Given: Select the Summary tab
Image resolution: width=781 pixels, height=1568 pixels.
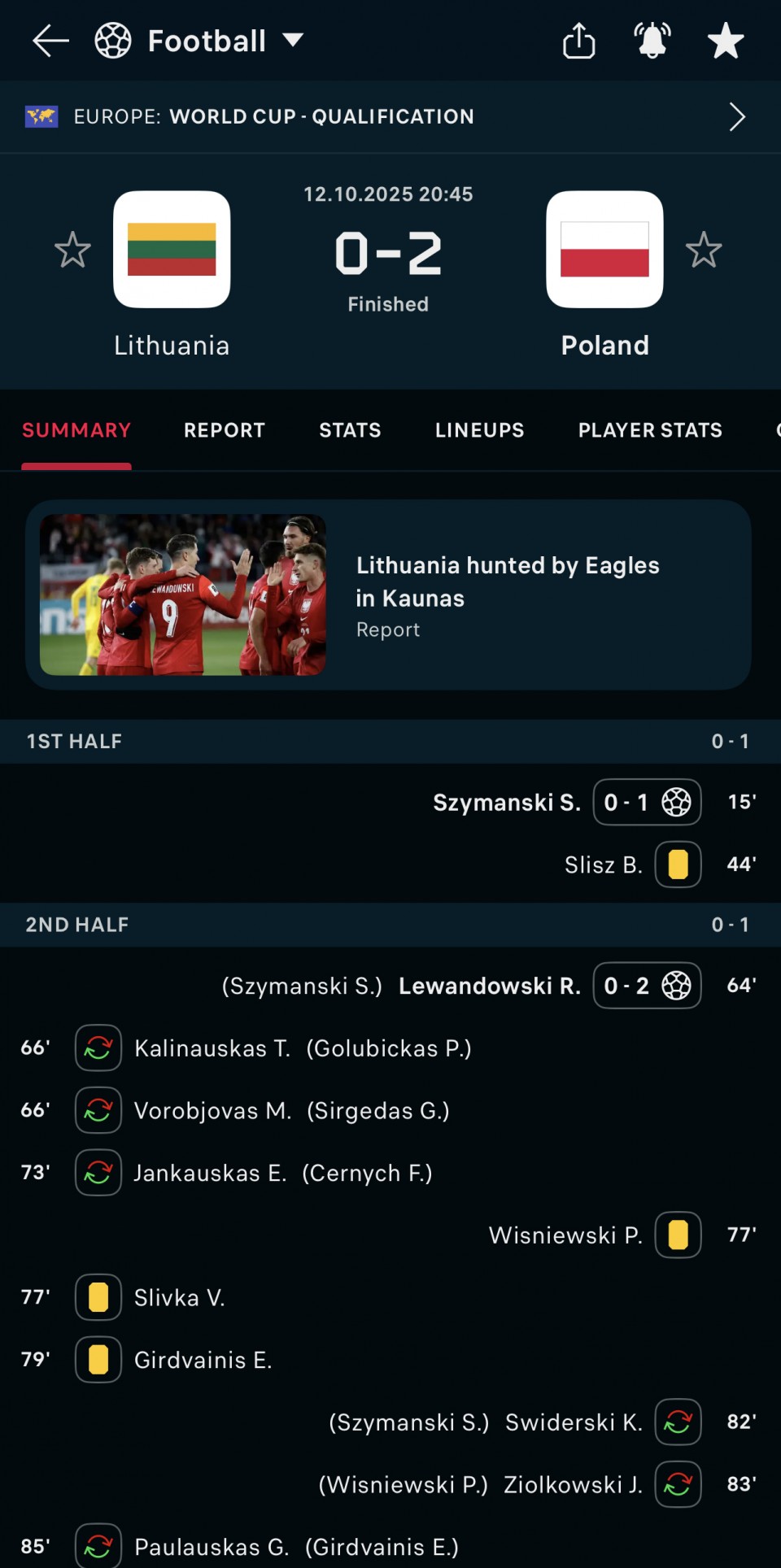Looking at the screenshot, I should tap(76, 430).
